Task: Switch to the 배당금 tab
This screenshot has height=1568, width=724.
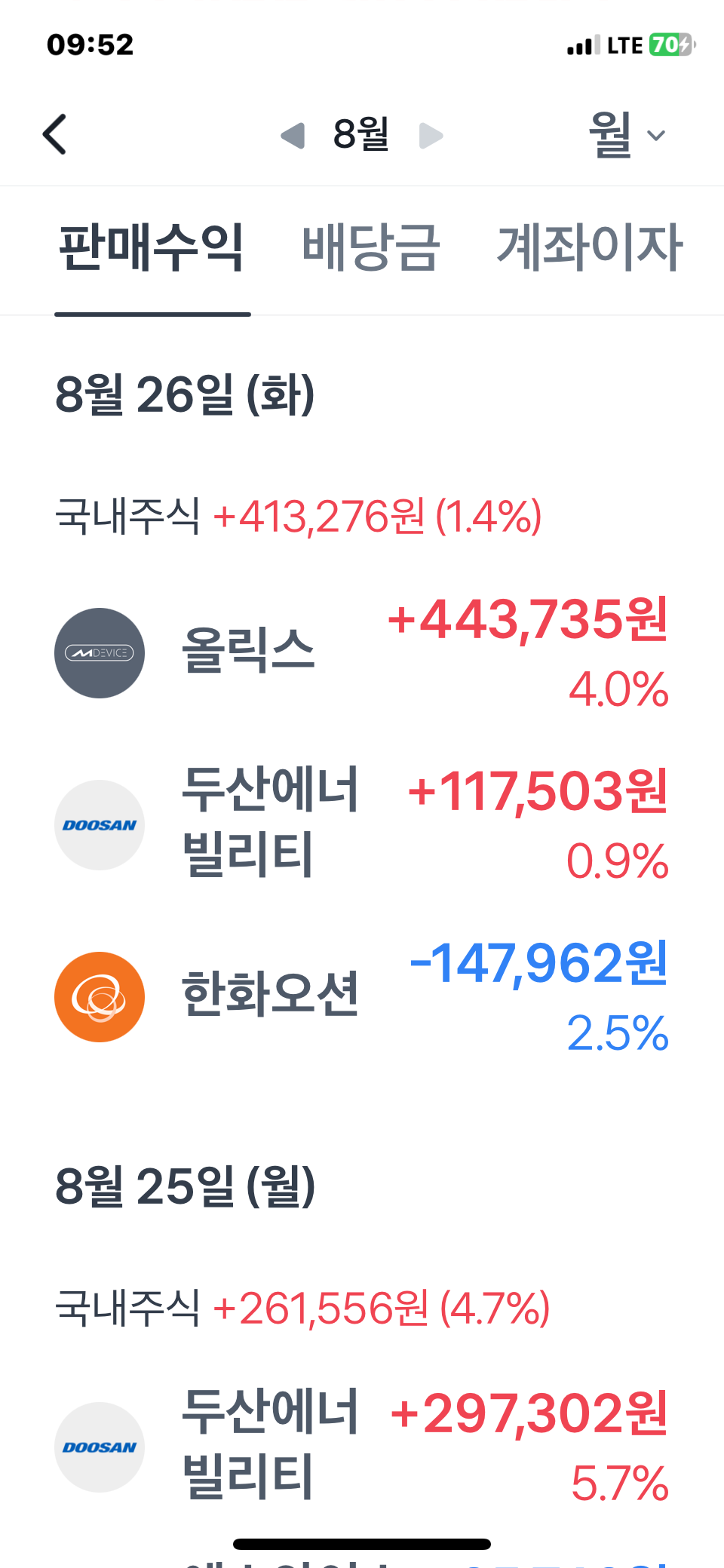Action: click(370, 247)
